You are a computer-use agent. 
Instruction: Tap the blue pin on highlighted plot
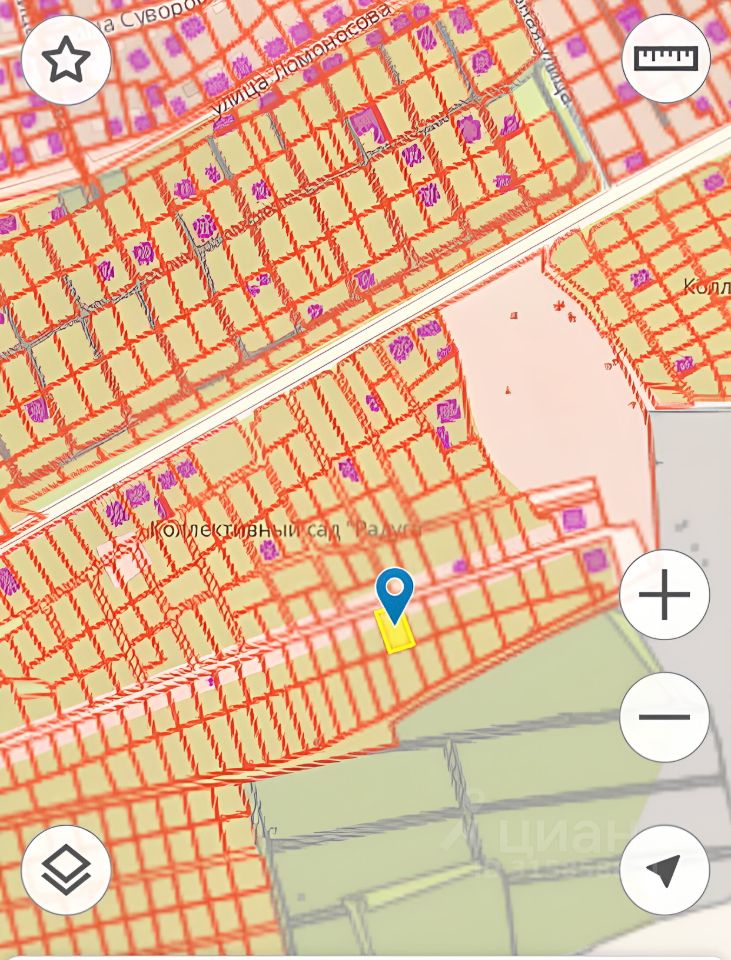(397, 592)
